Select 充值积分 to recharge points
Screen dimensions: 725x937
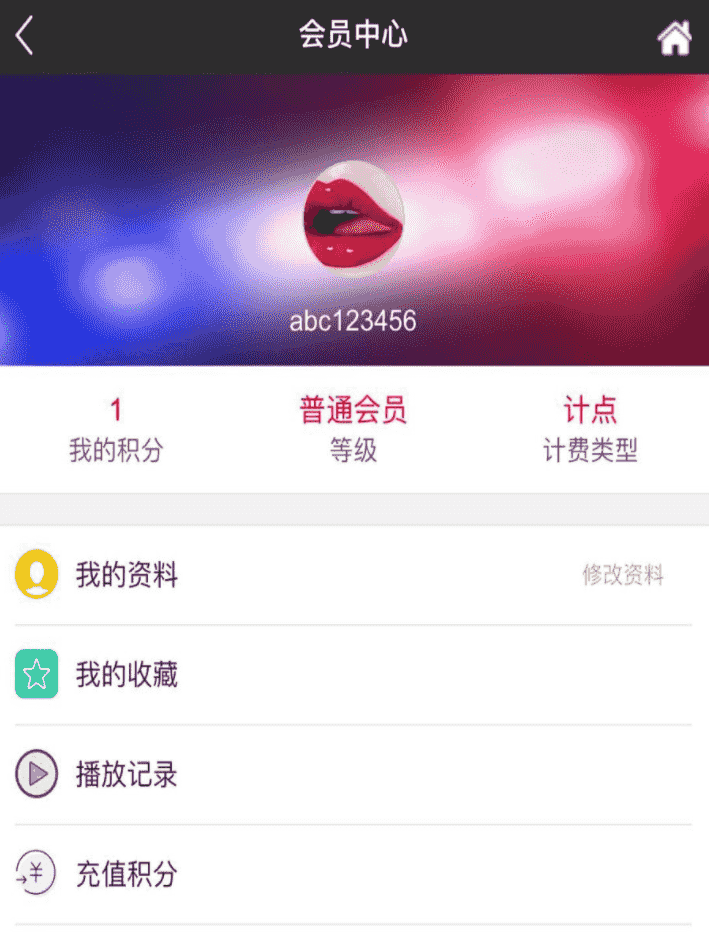[127, 875]
